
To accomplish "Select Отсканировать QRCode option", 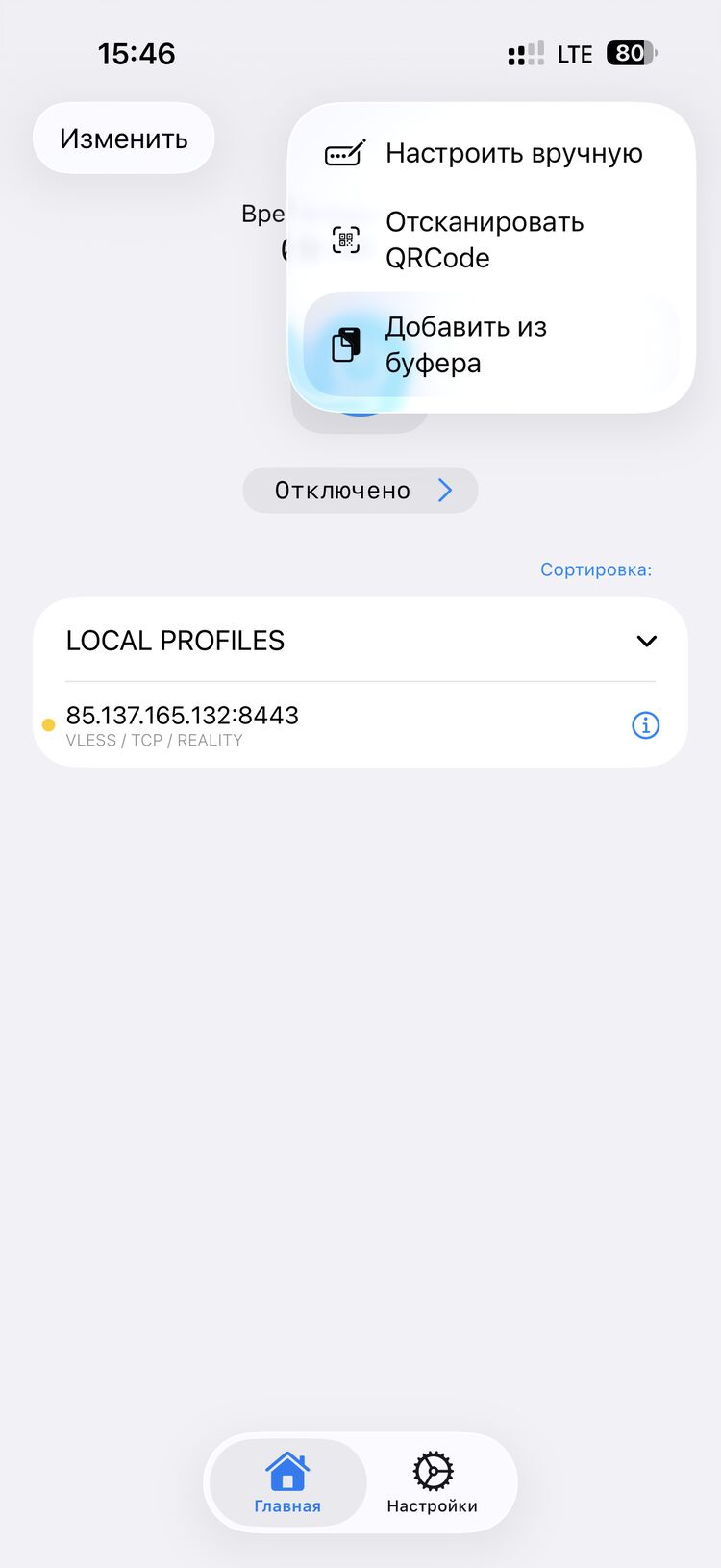I will (490, 240).
